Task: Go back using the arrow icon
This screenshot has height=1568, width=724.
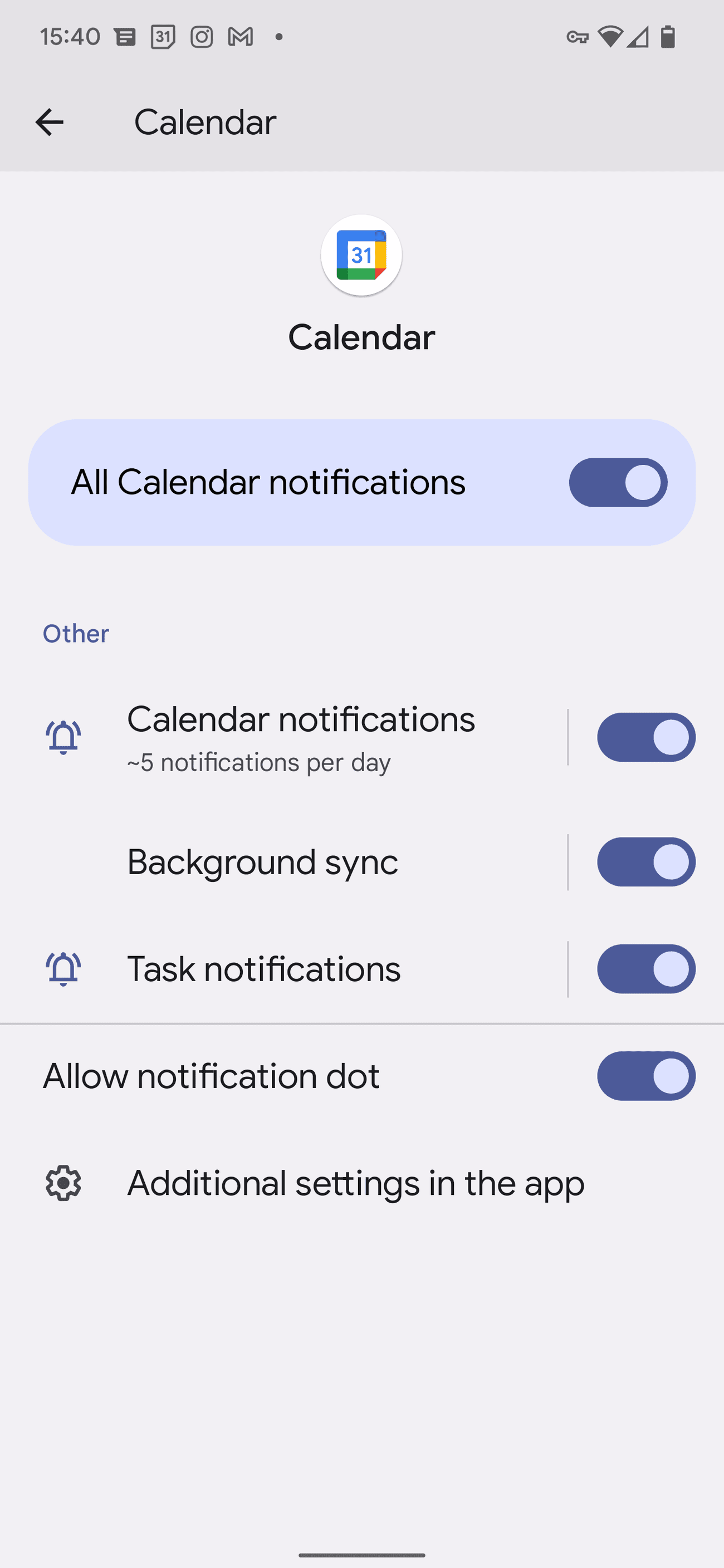Action: coord(50,122)
